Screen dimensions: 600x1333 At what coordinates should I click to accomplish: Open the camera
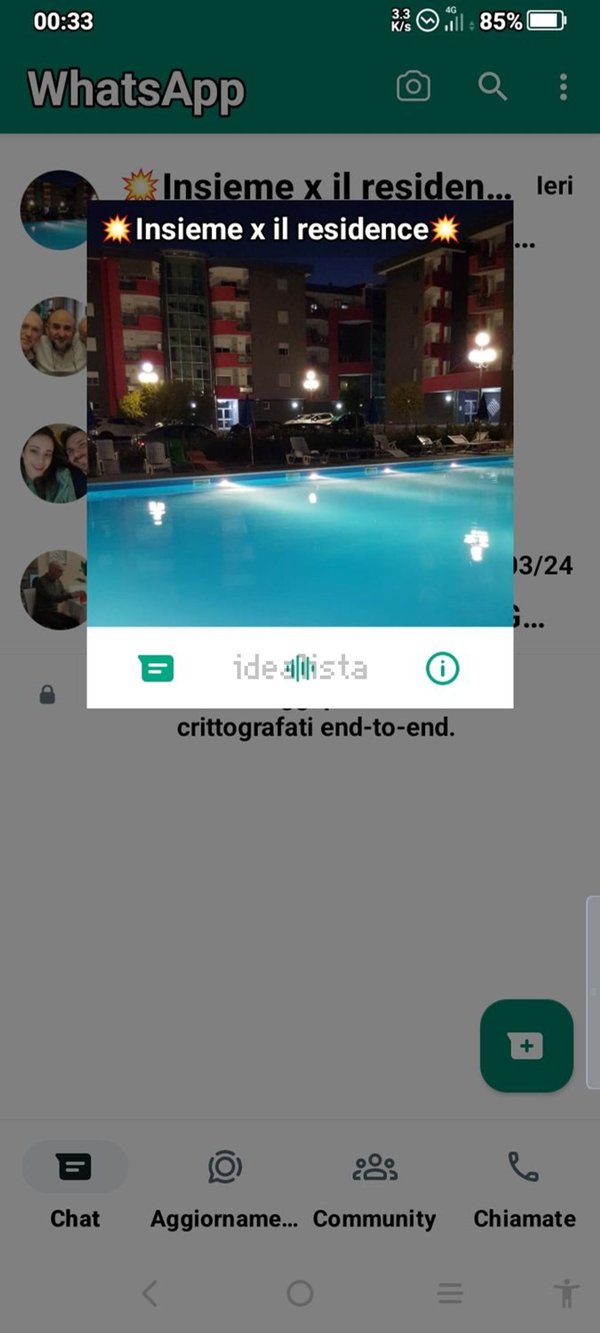[x=413, y=87]
